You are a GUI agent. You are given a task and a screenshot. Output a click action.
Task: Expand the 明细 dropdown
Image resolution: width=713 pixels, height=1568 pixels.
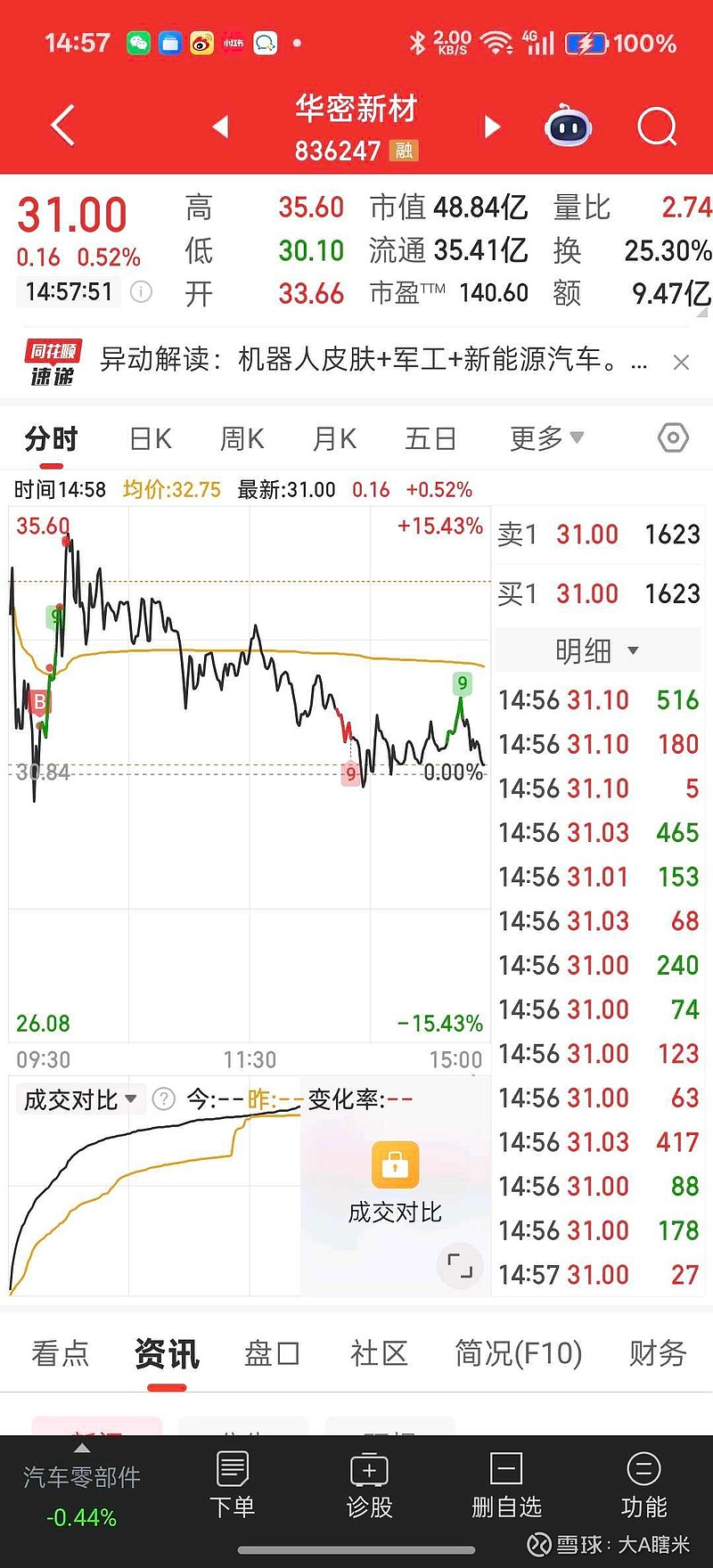pos(597,650)
